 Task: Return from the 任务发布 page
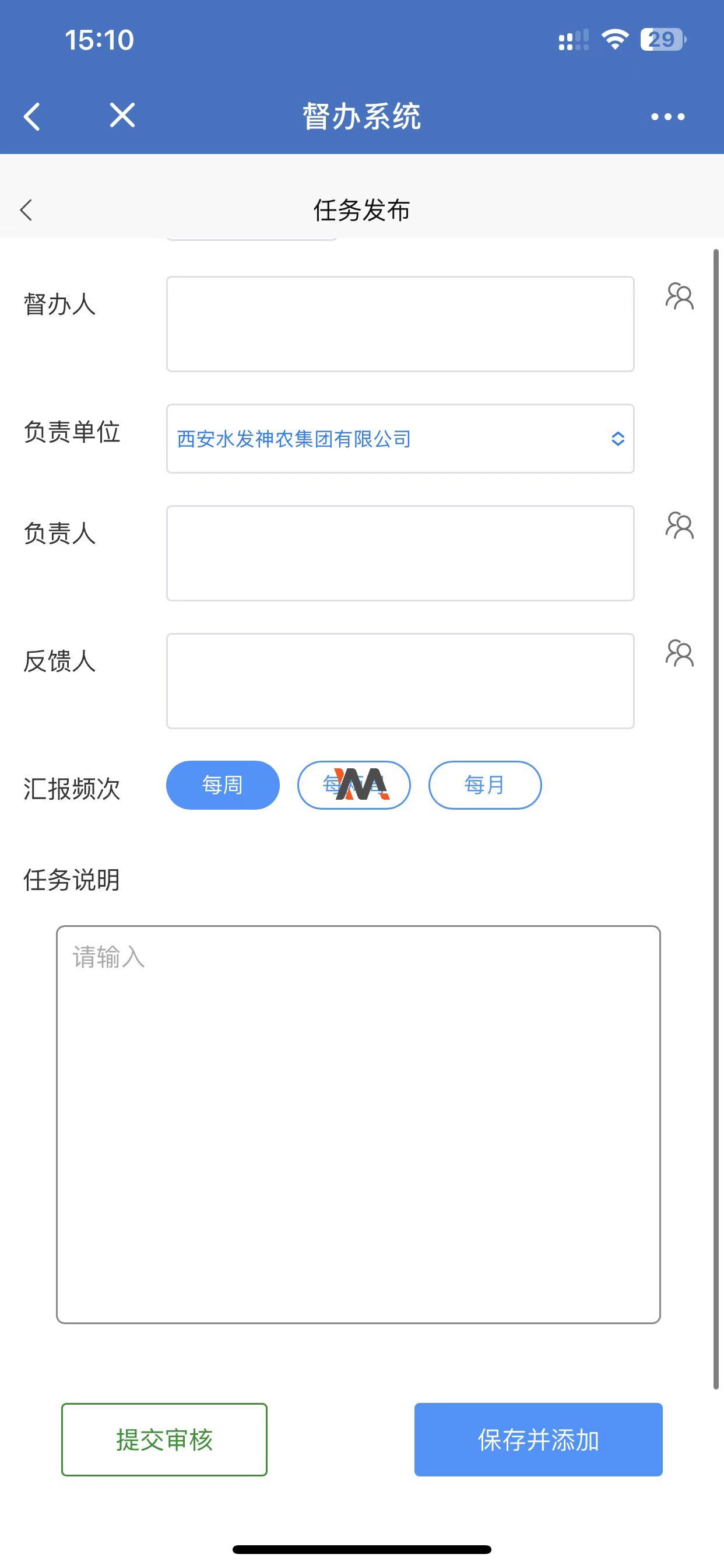tap(26, 210)
